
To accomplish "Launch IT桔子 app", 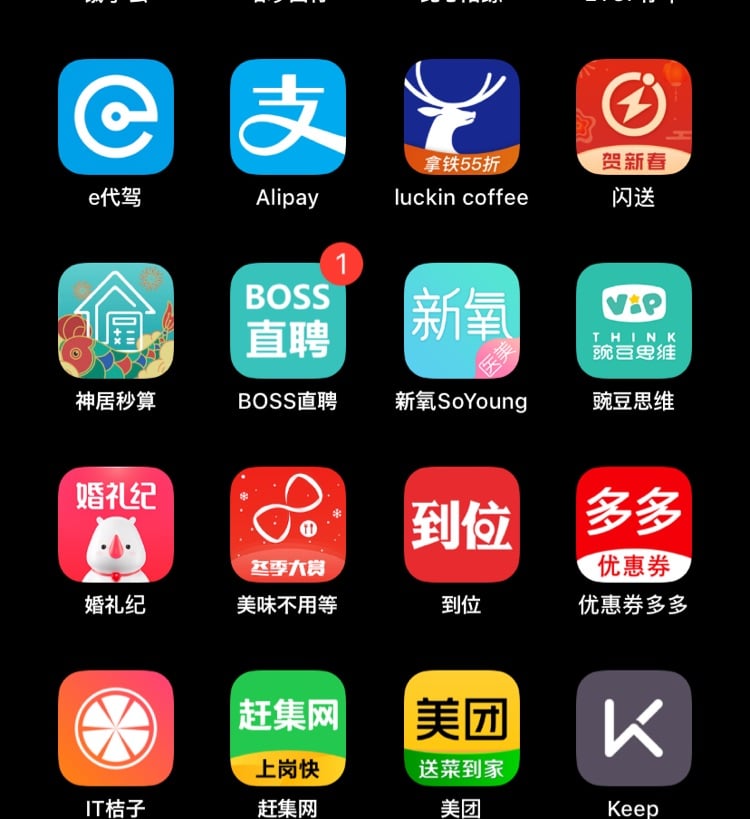I will (115, 728).
